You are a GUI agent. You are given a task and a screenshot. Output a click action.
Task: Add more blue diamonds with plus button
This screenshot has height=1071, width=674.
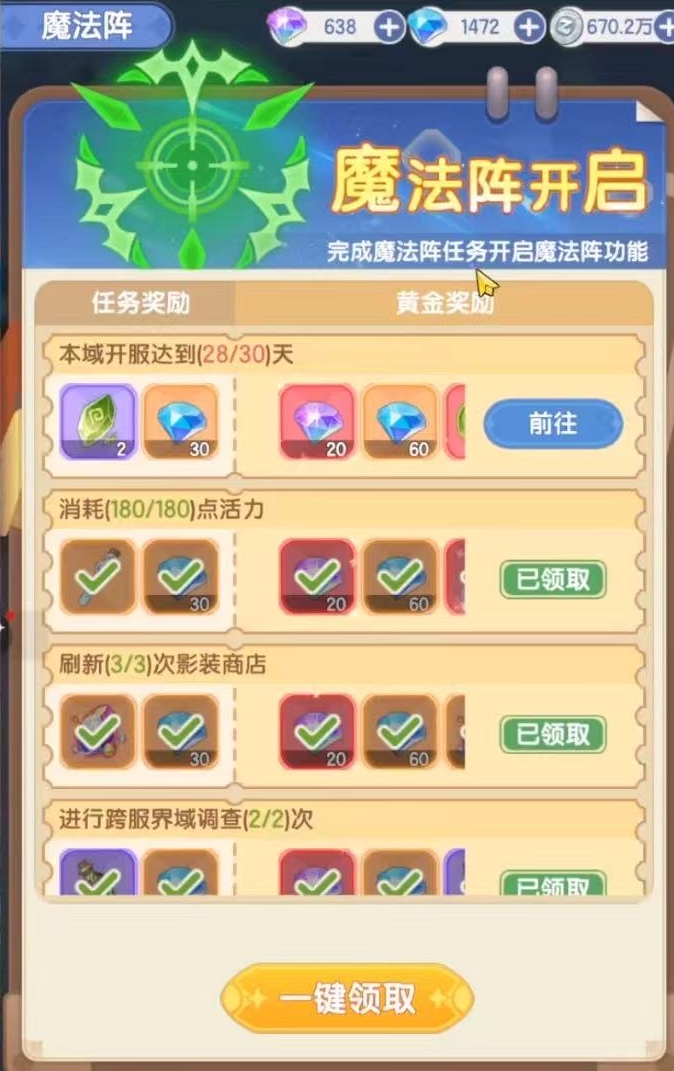(528, 27)
